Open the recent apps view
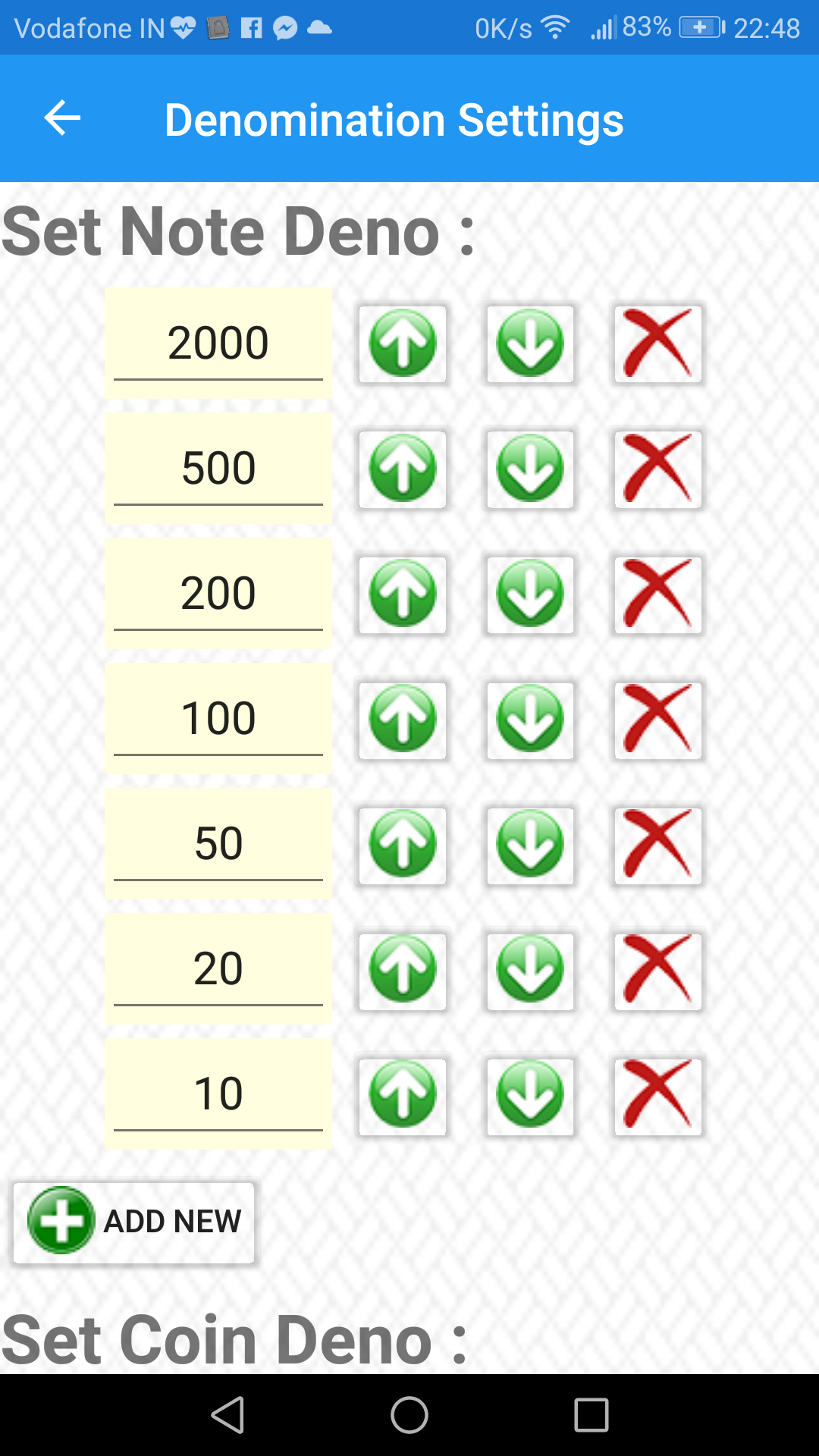819x1456 pixels. (591, 1415)
